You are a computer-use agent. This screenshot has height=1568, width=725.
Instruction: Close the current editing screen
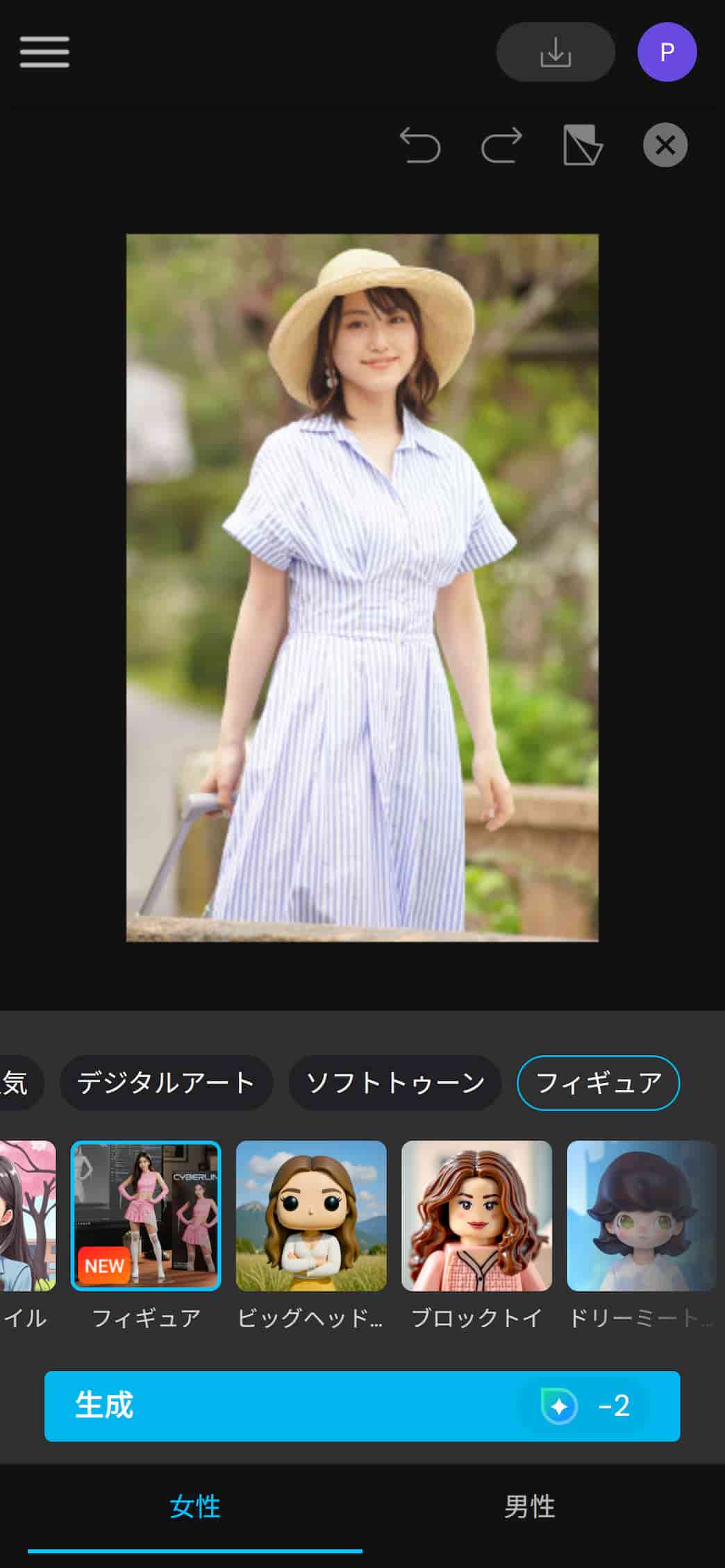[x=665, y=145]
